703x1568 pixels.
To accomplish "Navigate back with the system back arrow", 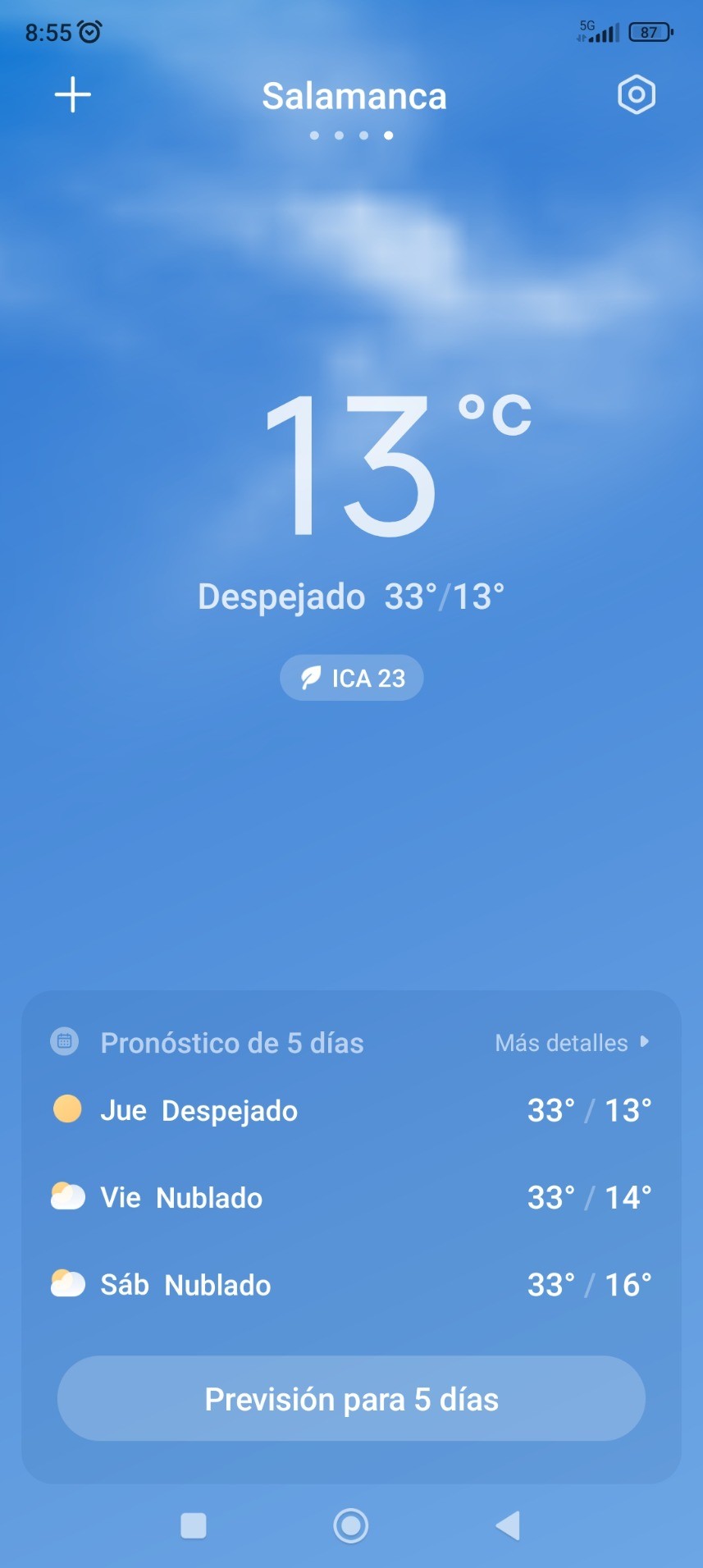I will click(509, 1526).
